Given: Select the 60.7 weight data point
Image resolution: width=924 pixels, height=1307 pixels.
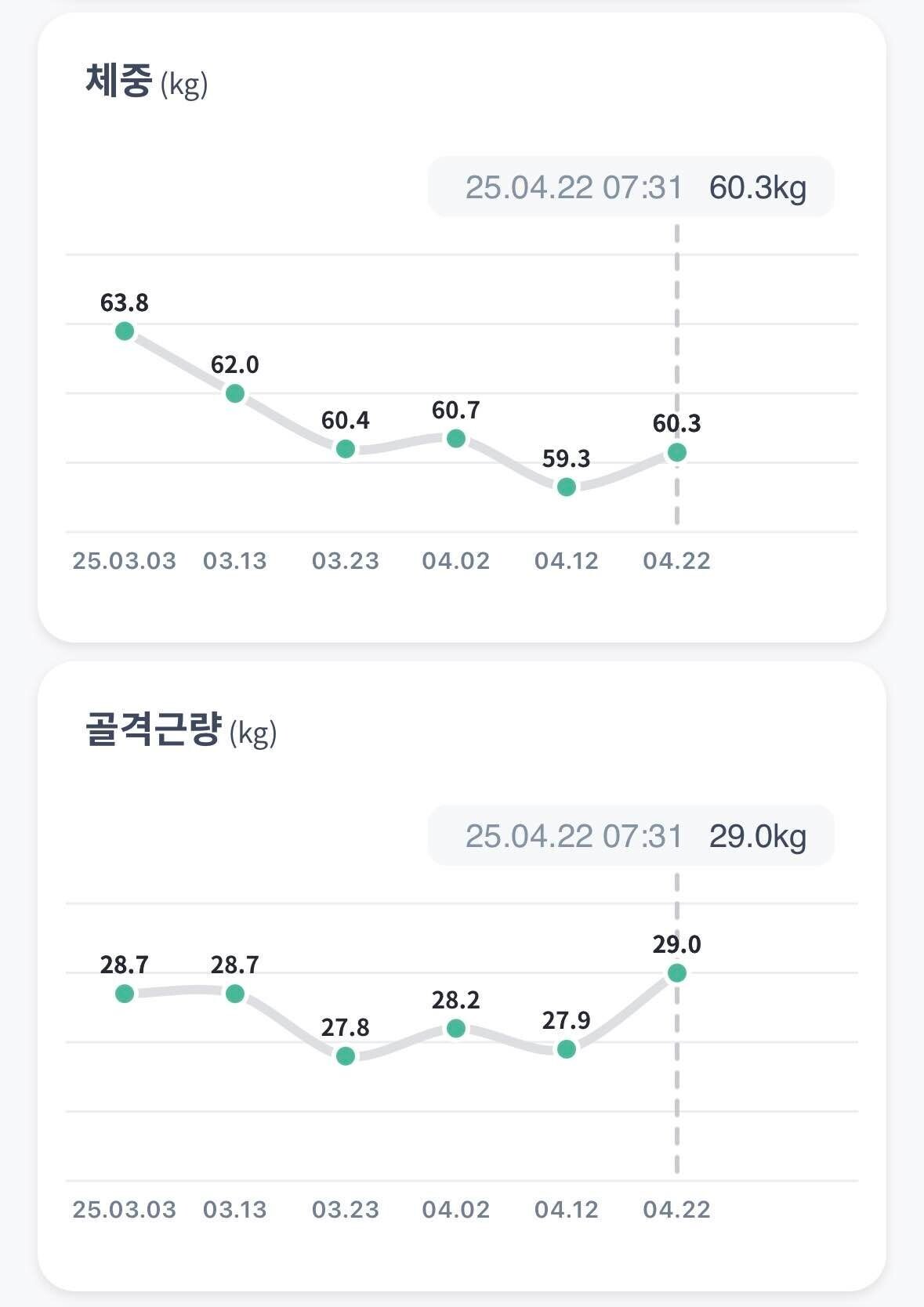Looking at the screenshot, I should pos(456,438).
